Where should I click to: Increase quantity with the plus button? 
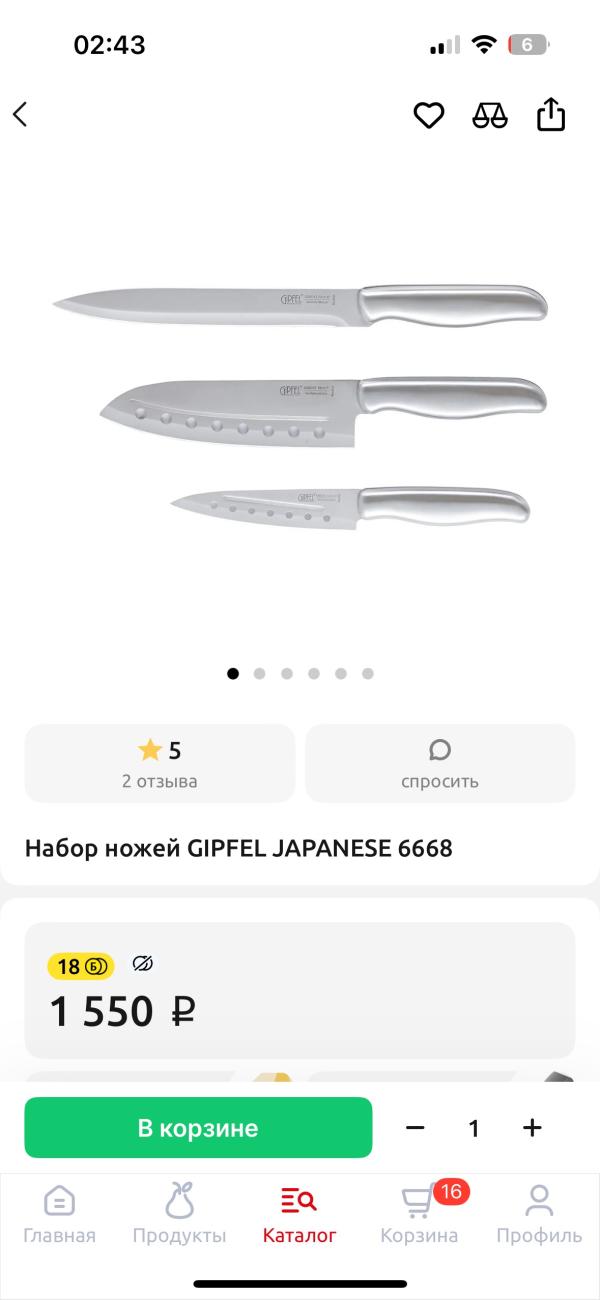pyautogui.click(x=532, y=1128)
